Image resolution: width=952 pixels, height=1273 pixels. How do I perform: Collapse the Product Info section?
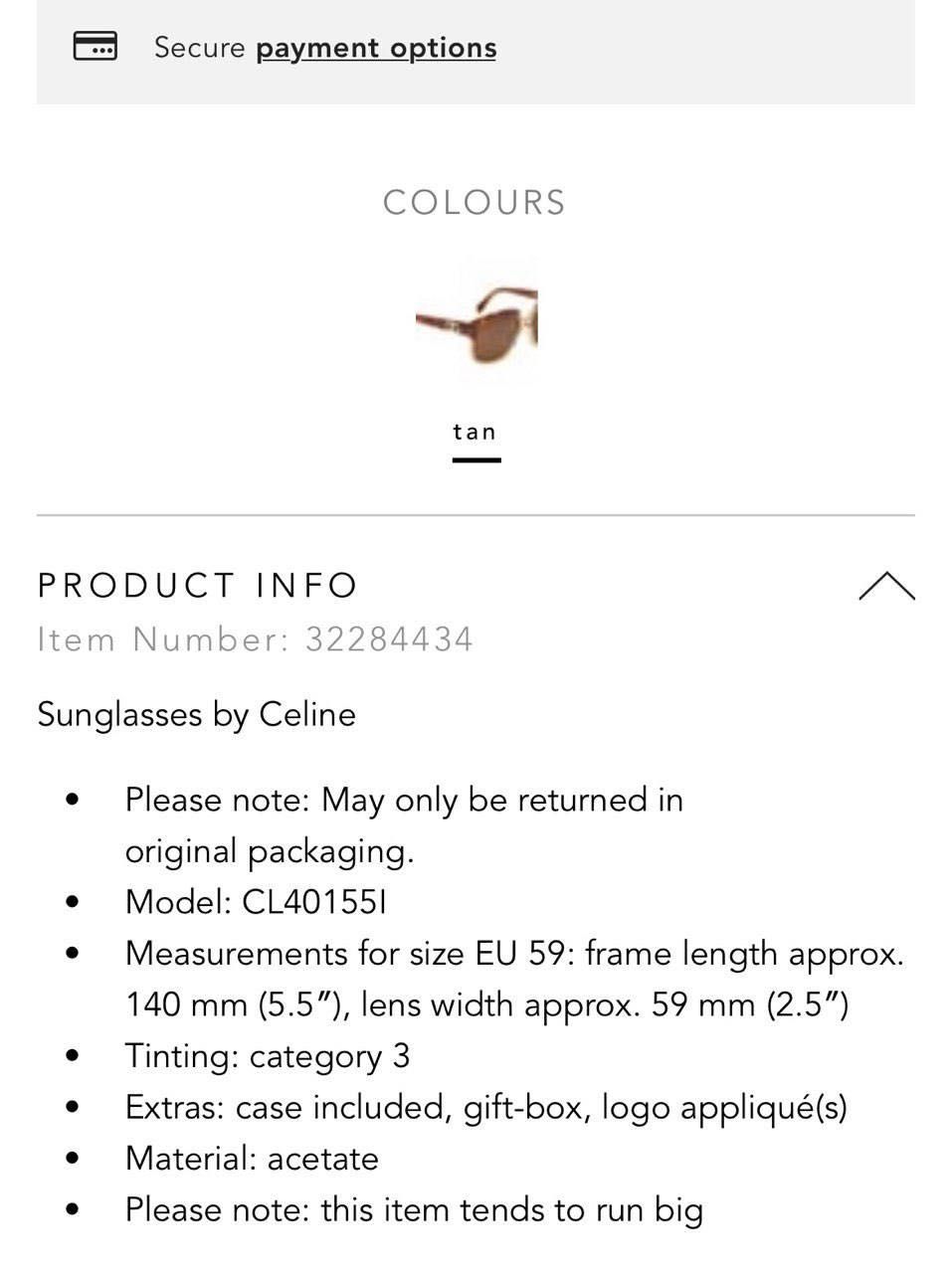point(885,587)
